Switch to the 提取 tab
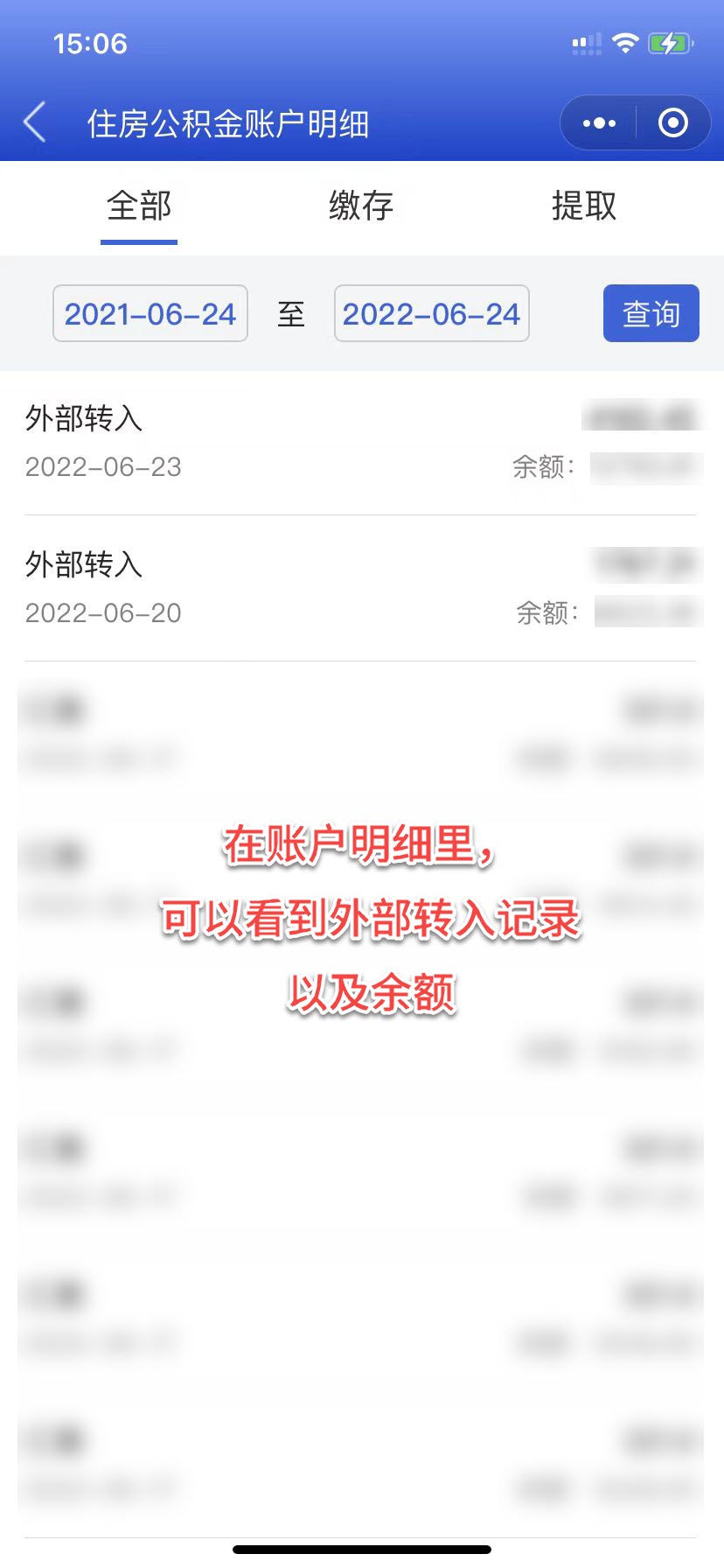This screenshot has width=724, height=1568. (x=583, y=206)
